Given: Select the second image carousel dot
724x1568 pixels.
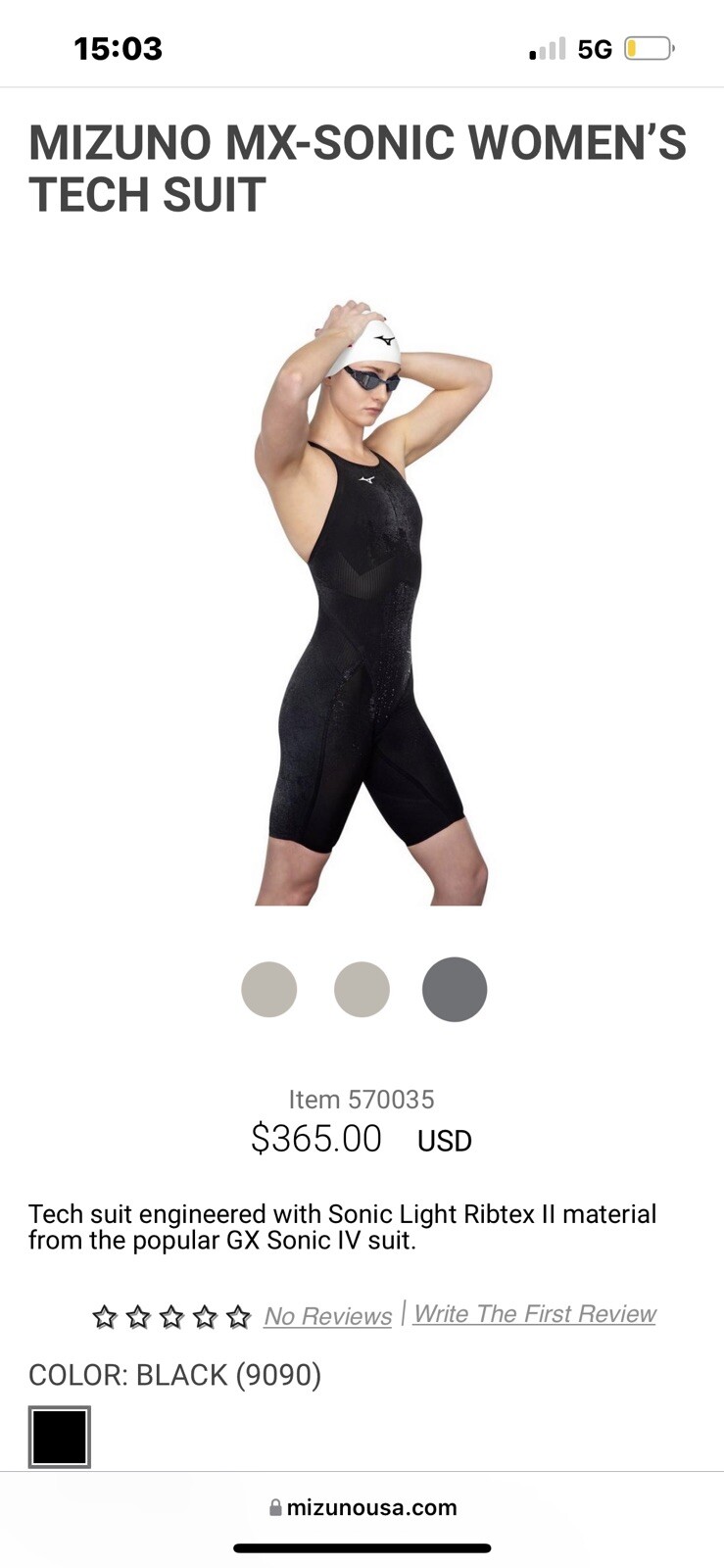Looking at the screenshot, I should (362, 989).
